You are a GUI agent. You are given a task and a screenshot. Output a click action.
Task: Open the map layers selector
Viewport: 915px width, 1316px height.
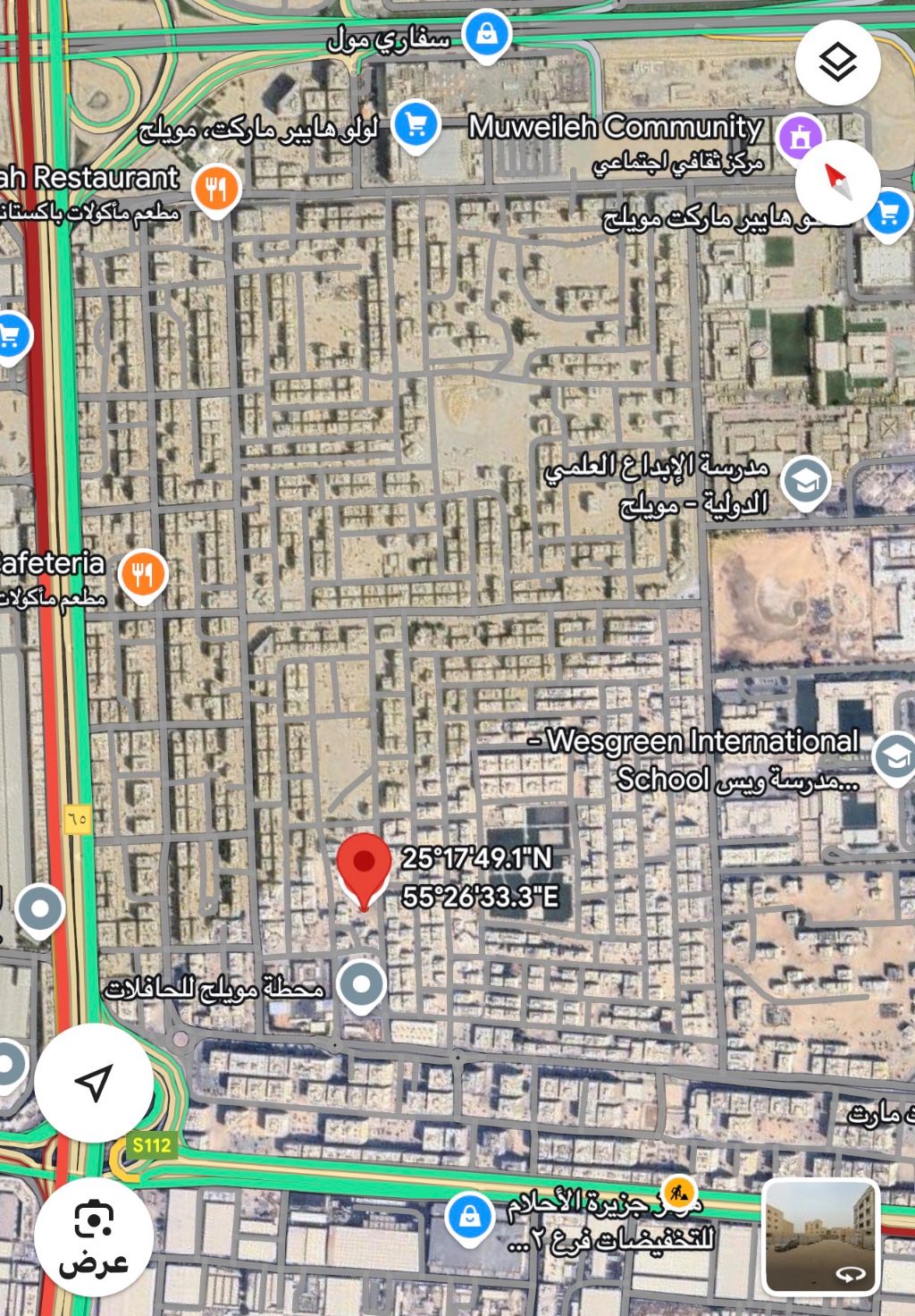[837, 63]
